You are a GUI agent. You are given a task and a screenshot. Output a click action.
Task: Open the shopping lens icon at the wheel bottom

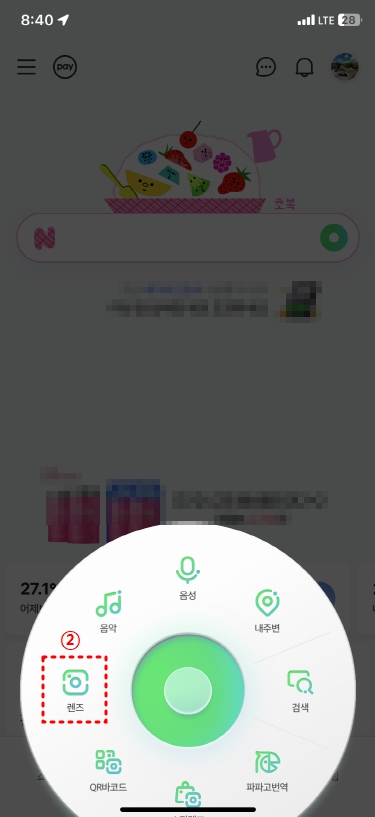coord(188,794)
